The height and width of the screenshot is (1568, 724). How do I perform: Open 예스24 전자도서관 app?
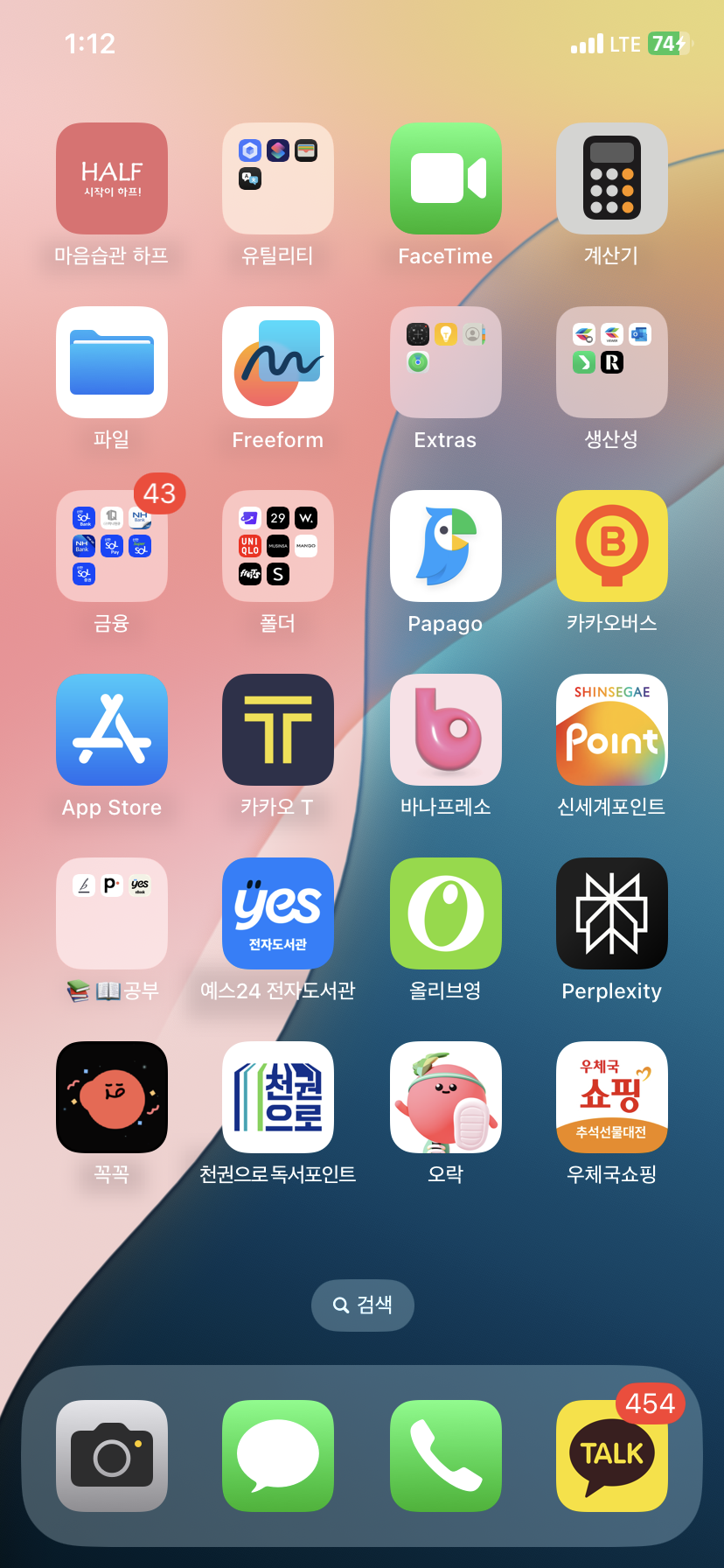coord(278,913)
